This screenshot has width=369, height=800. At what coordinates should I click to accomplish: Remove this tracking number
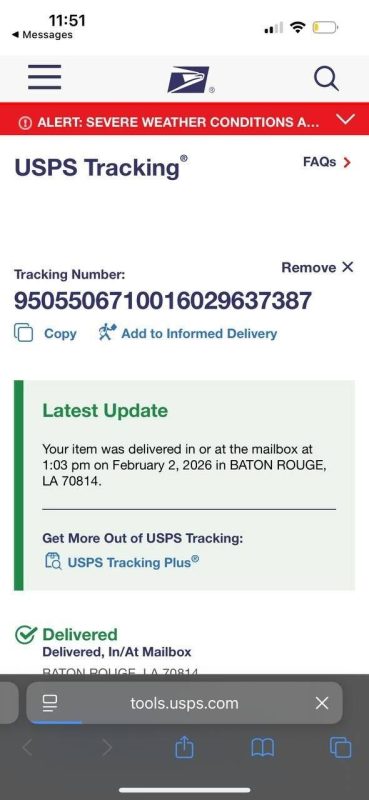click(317, 267)
